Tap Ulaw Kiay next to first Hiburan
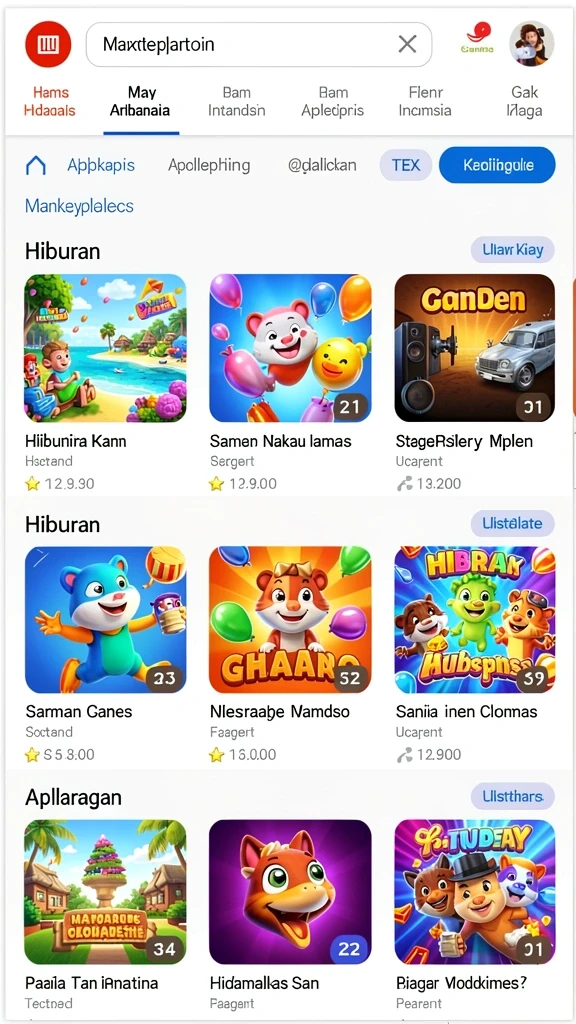 coord(513,249)
